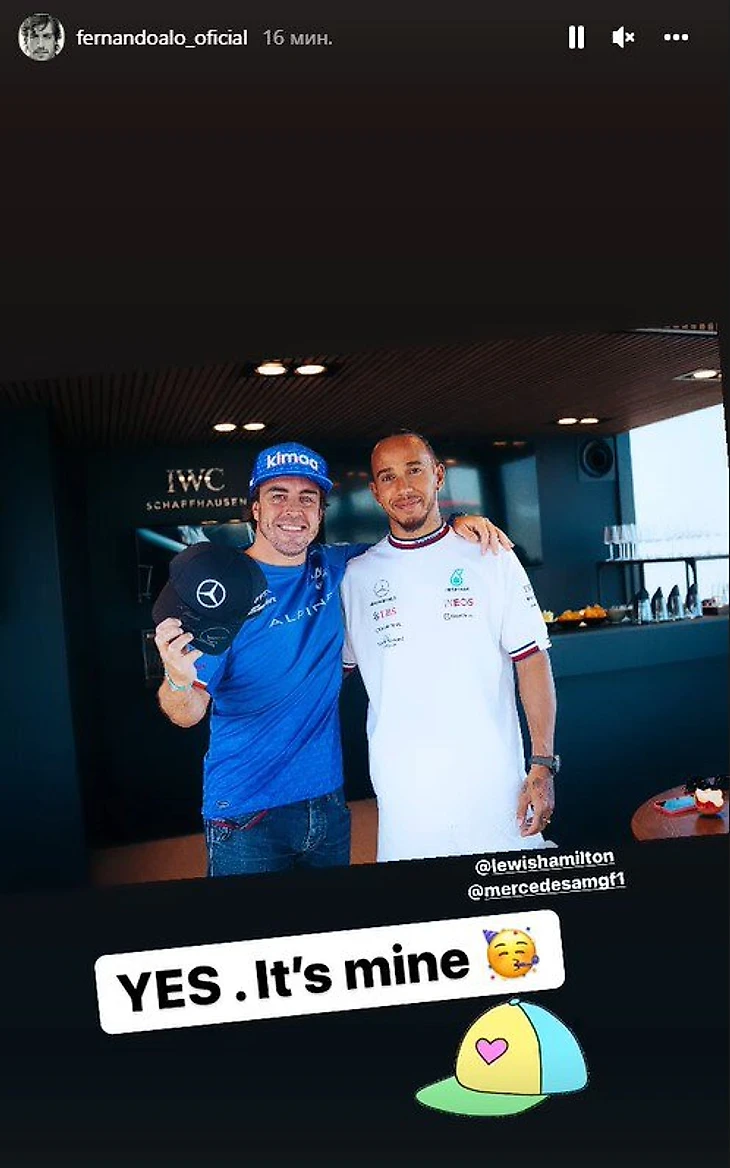
Task: Open the @lewishamilton mention
Action: (x=543, y=859)
